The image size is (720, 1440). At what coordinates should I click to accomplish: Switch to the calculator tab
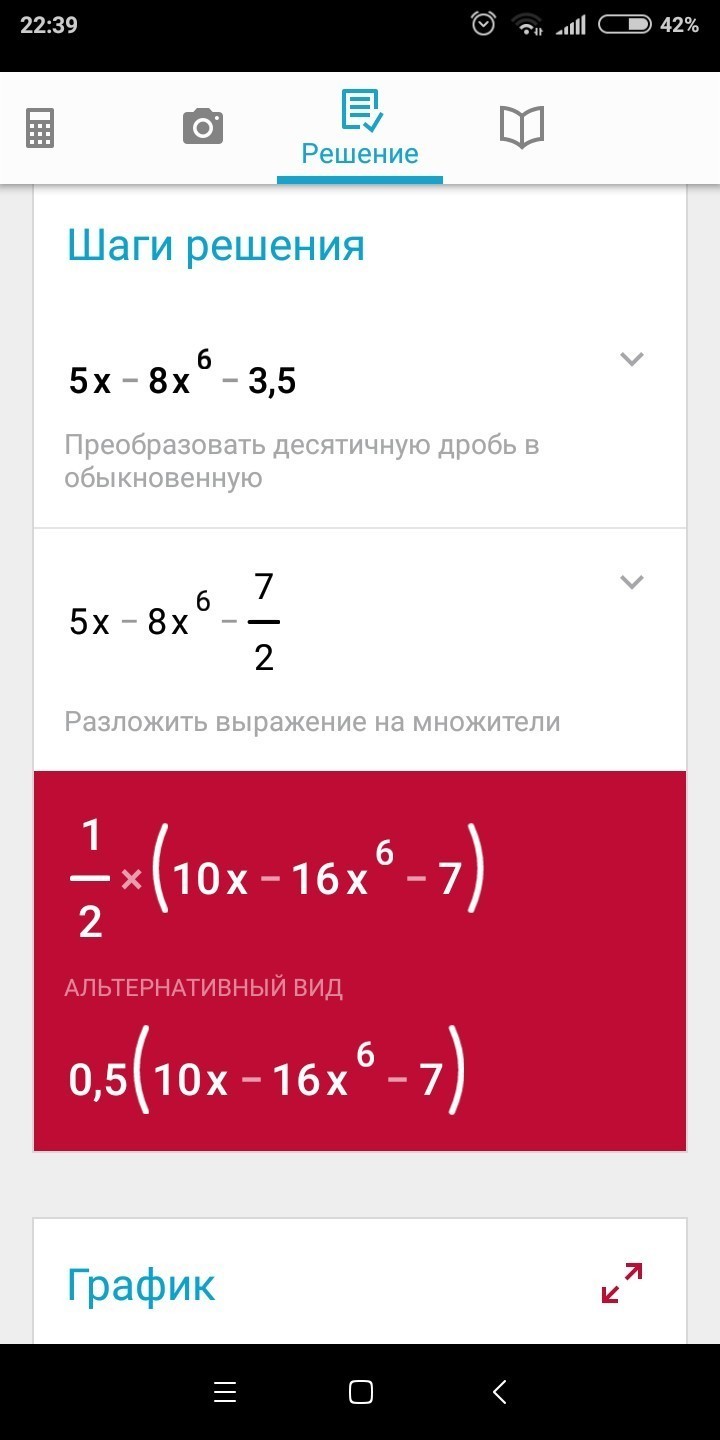click(40, 128)
